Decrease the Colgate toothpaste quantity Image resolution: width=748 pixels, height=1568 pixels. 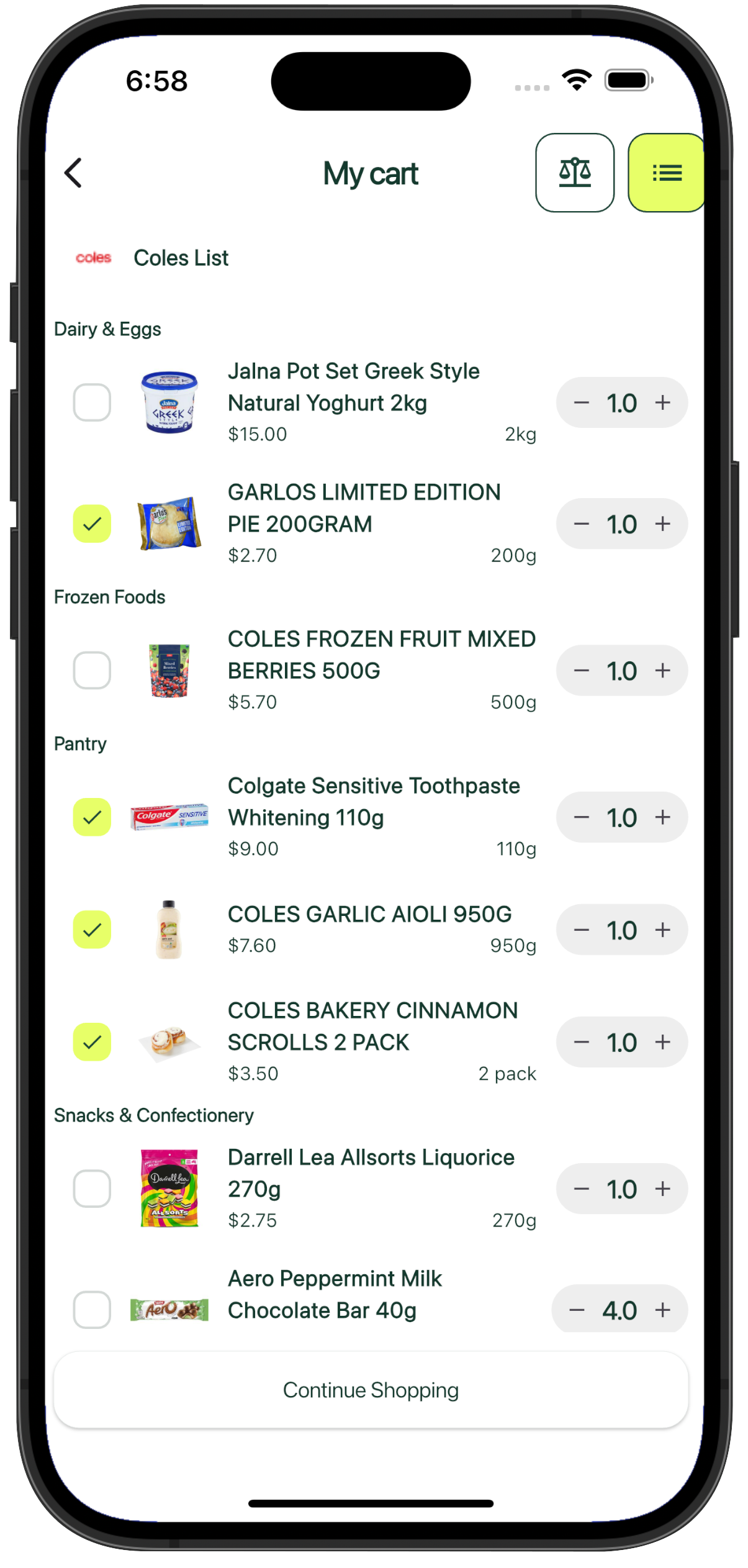pyautogui.click(x=581, y=817)
